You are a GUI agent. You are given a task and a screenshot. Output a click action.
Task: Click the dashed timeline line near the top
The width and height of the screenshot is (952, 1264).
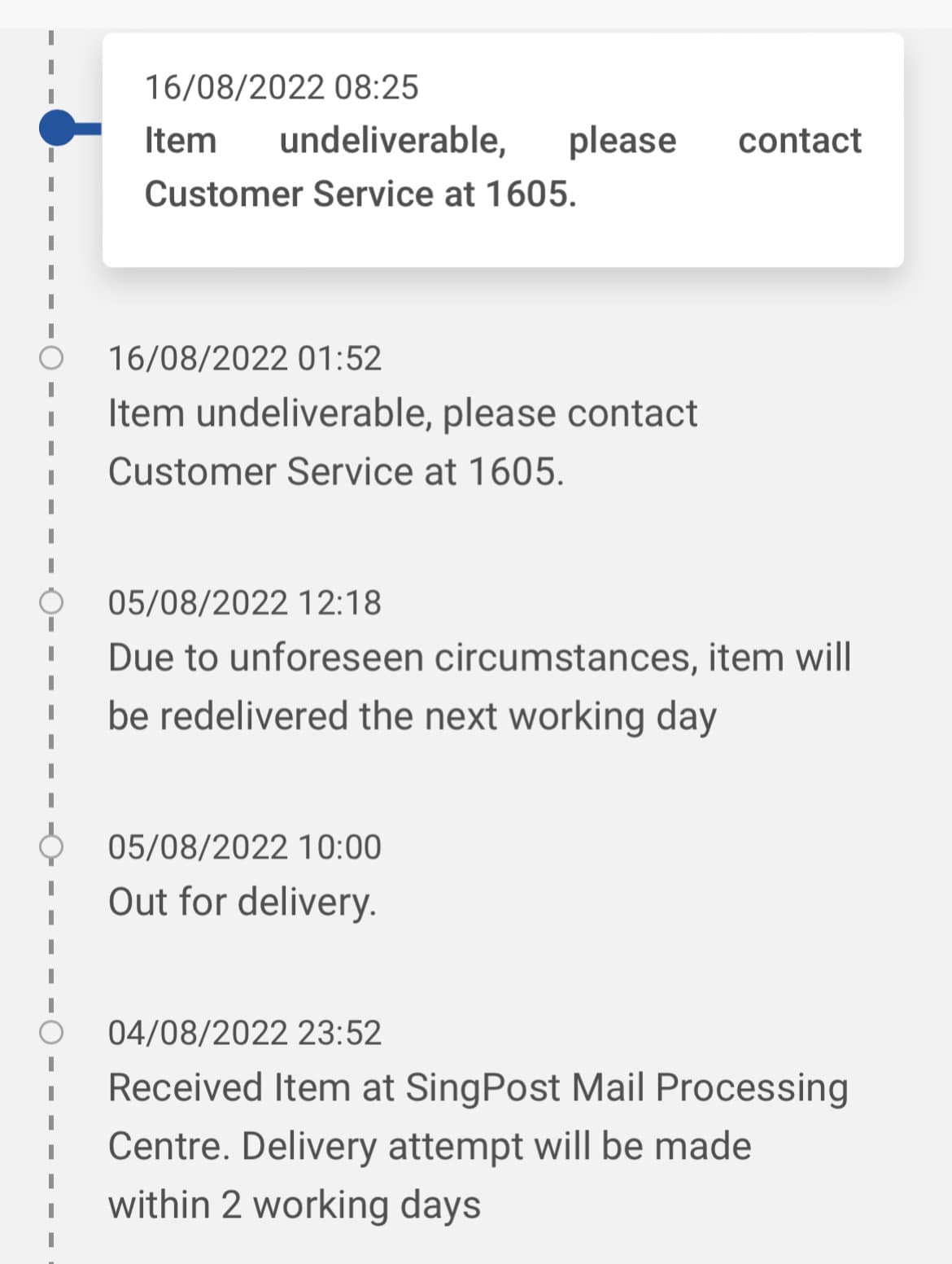pos(52,49)
